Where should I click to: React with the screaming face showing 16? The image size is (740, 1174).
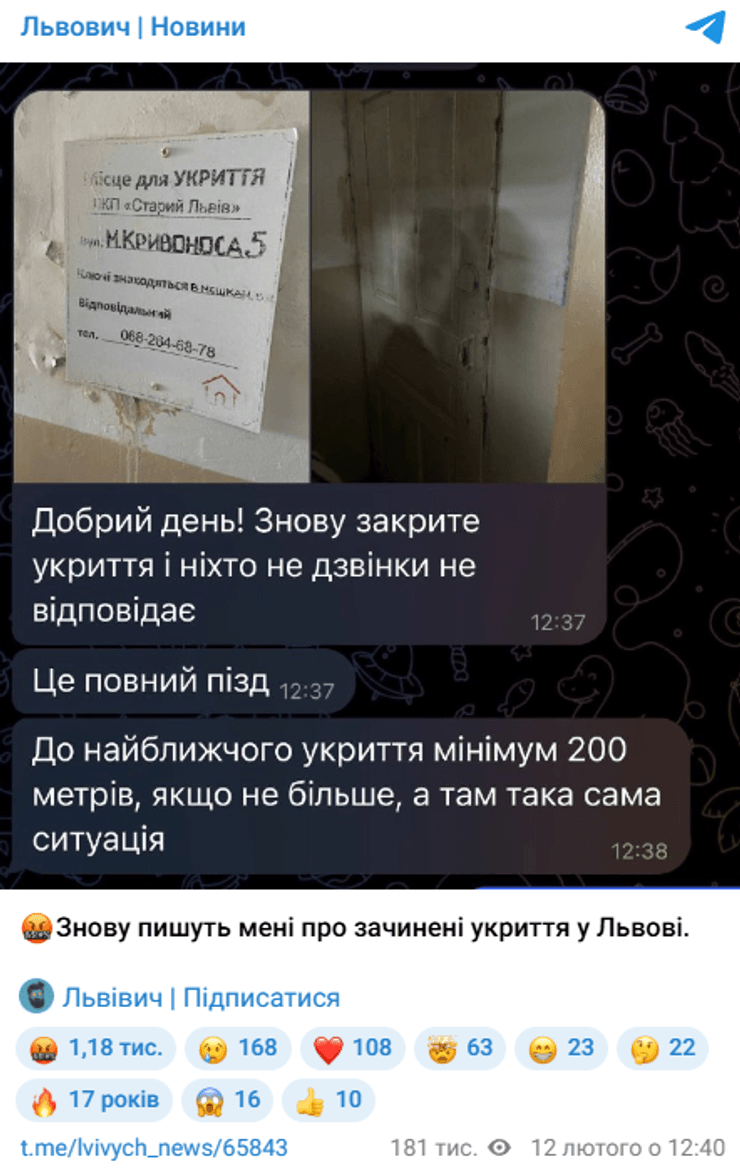point(227,1100)
